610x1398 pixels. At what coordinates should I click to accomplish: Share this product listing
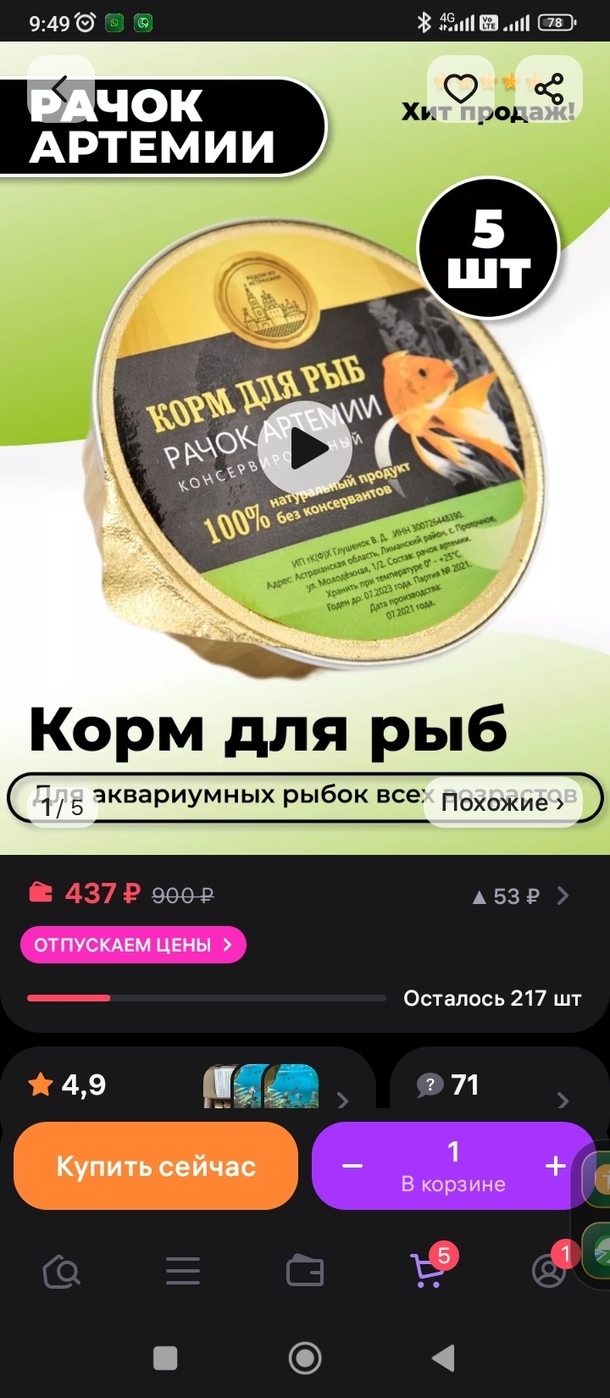549,89
